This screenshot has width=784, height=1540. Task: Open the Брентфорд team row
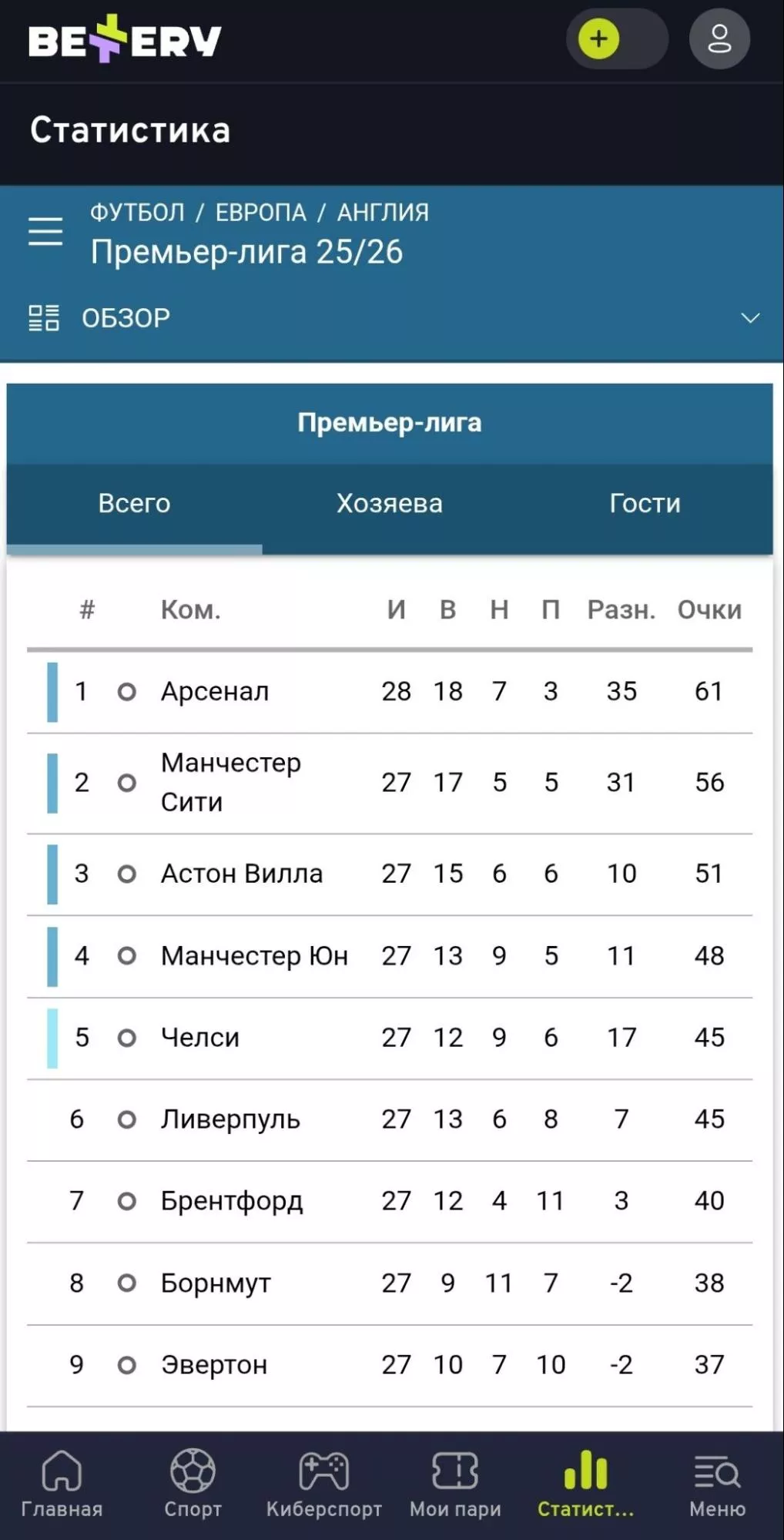231,1201
